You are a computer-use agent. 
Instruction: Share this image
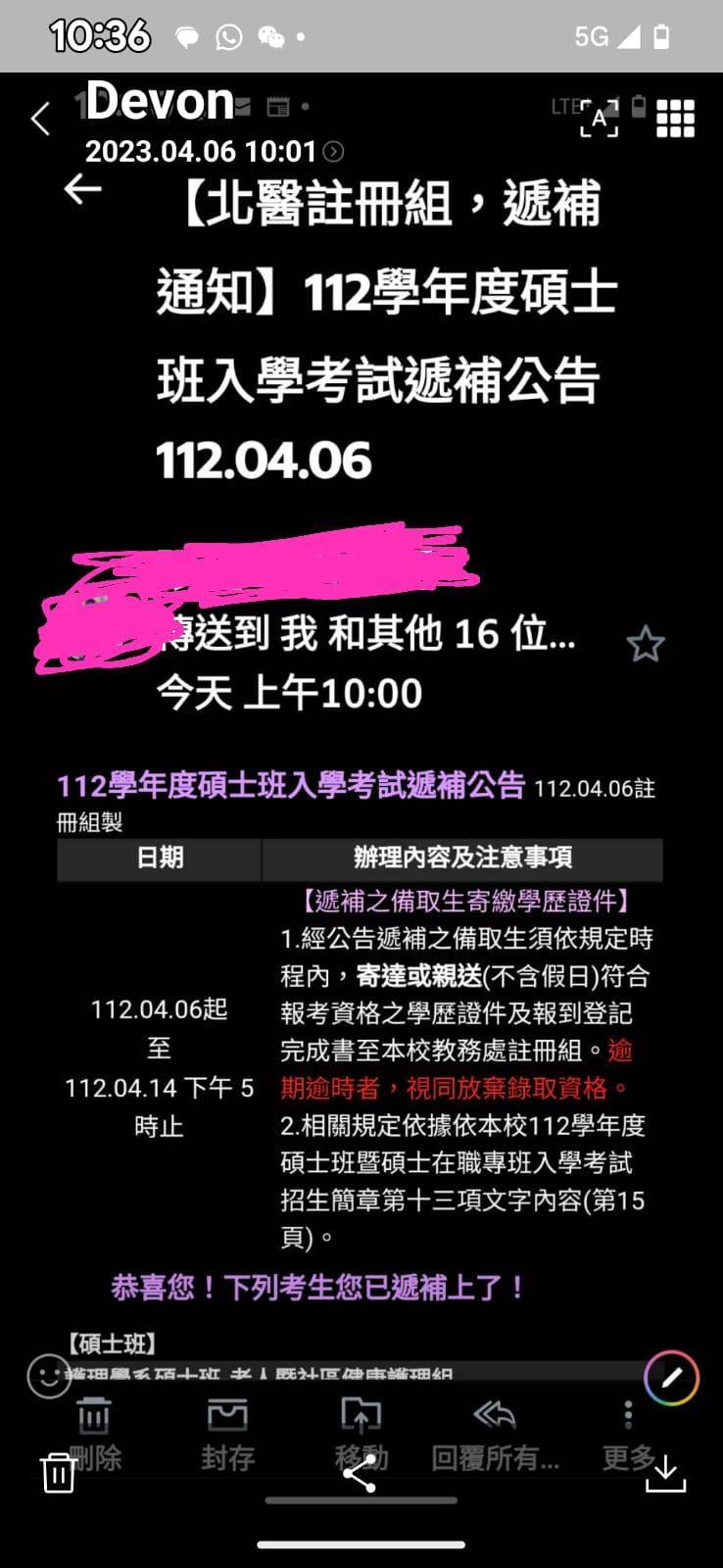(x=360, y=1474)
